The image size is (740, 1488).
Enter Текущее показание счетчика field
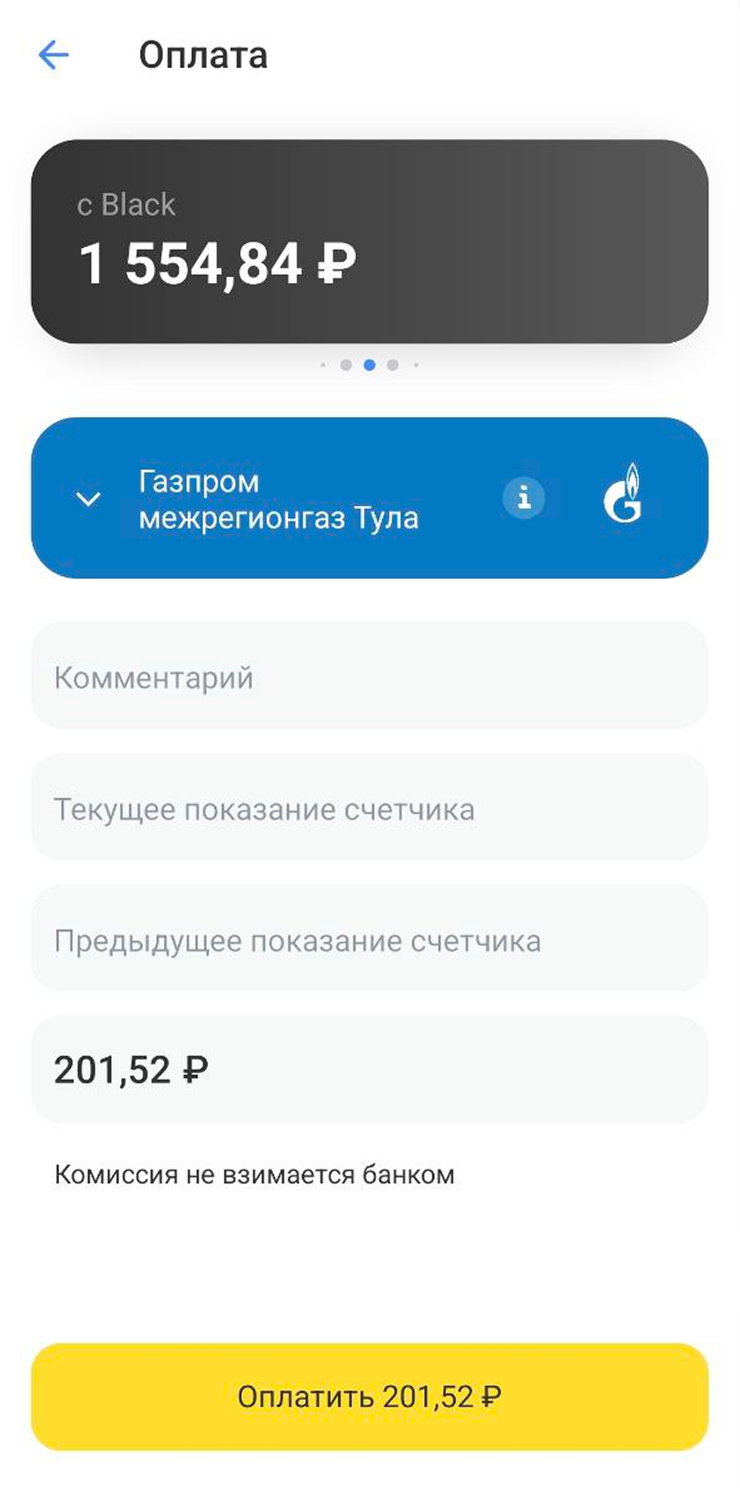point(369,808)
